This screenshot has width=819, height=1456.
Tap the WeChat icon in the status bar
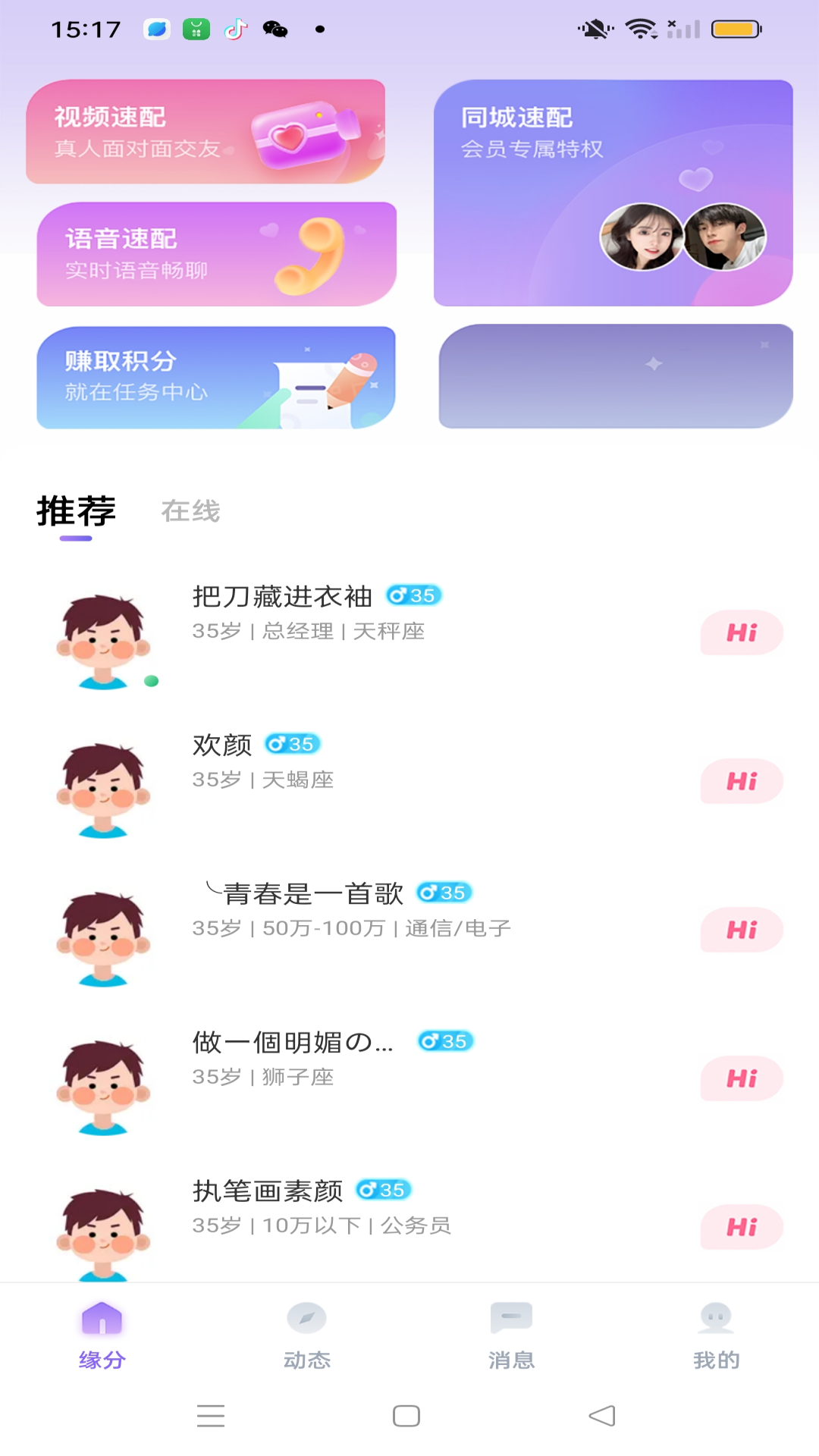pos(275,29)
